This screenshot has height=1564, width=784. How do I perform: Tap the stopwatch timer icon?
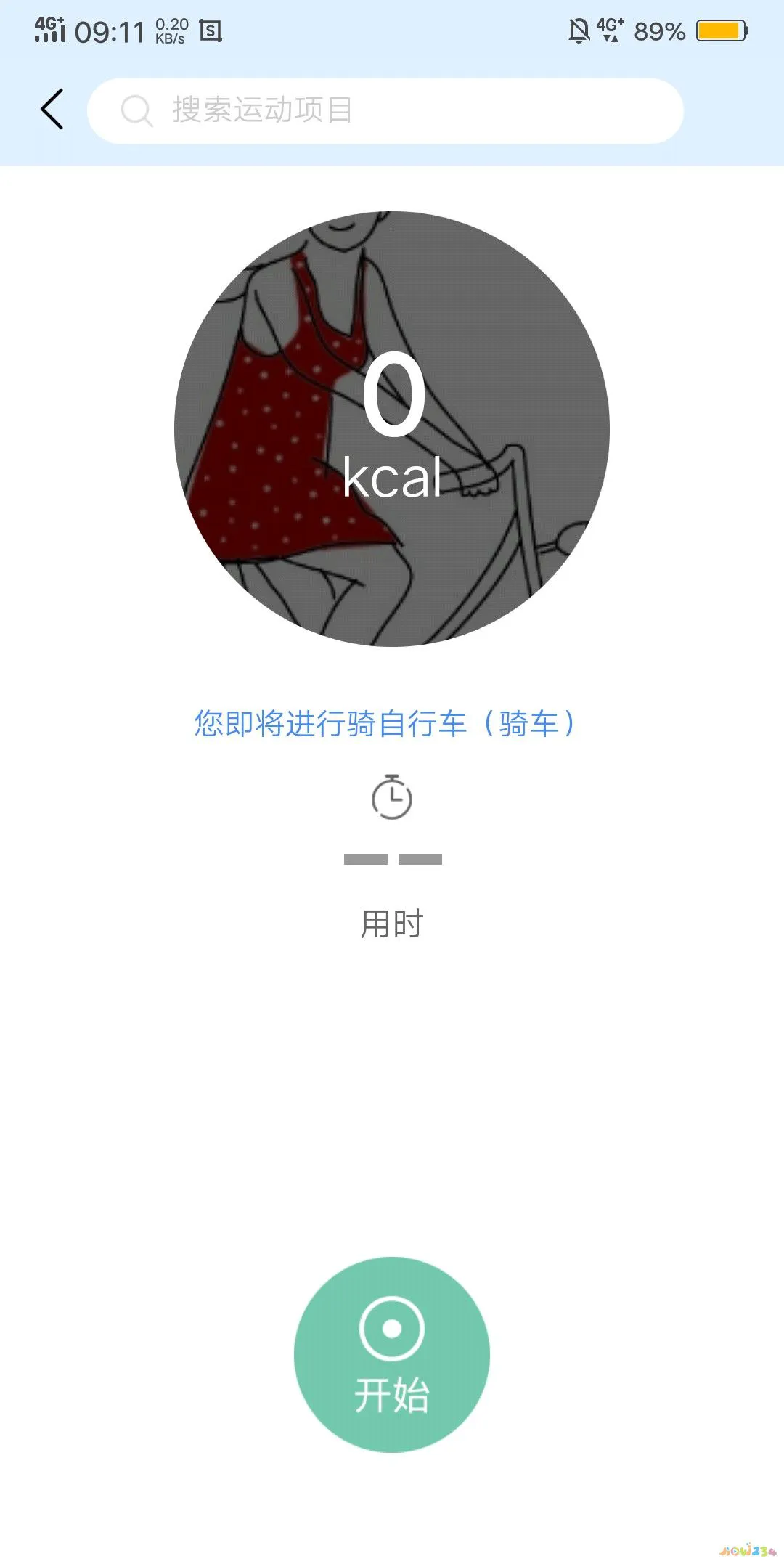pyautogui.click(x=392, y=797)
